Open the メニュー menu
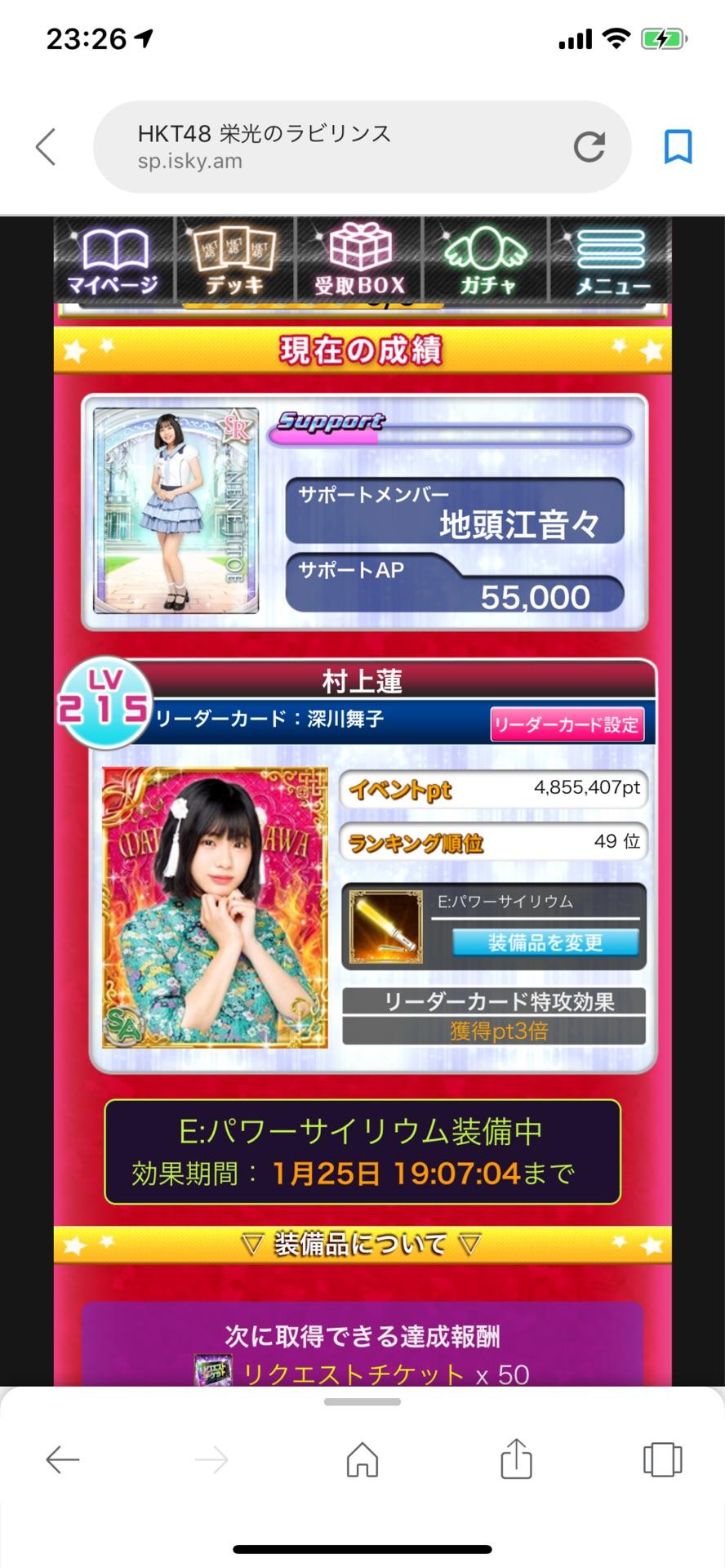 (612, 261)
